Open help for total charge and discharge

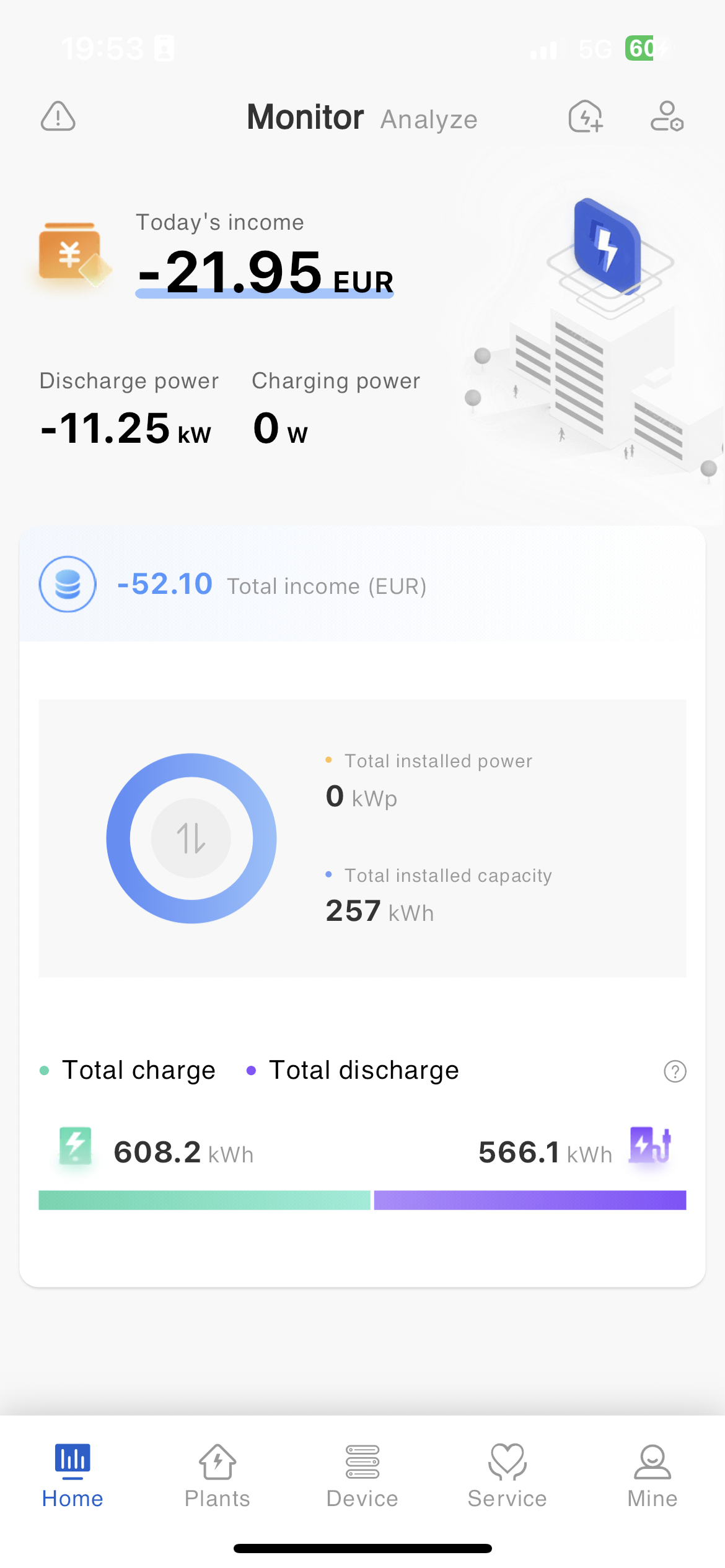pos(675,1071)
